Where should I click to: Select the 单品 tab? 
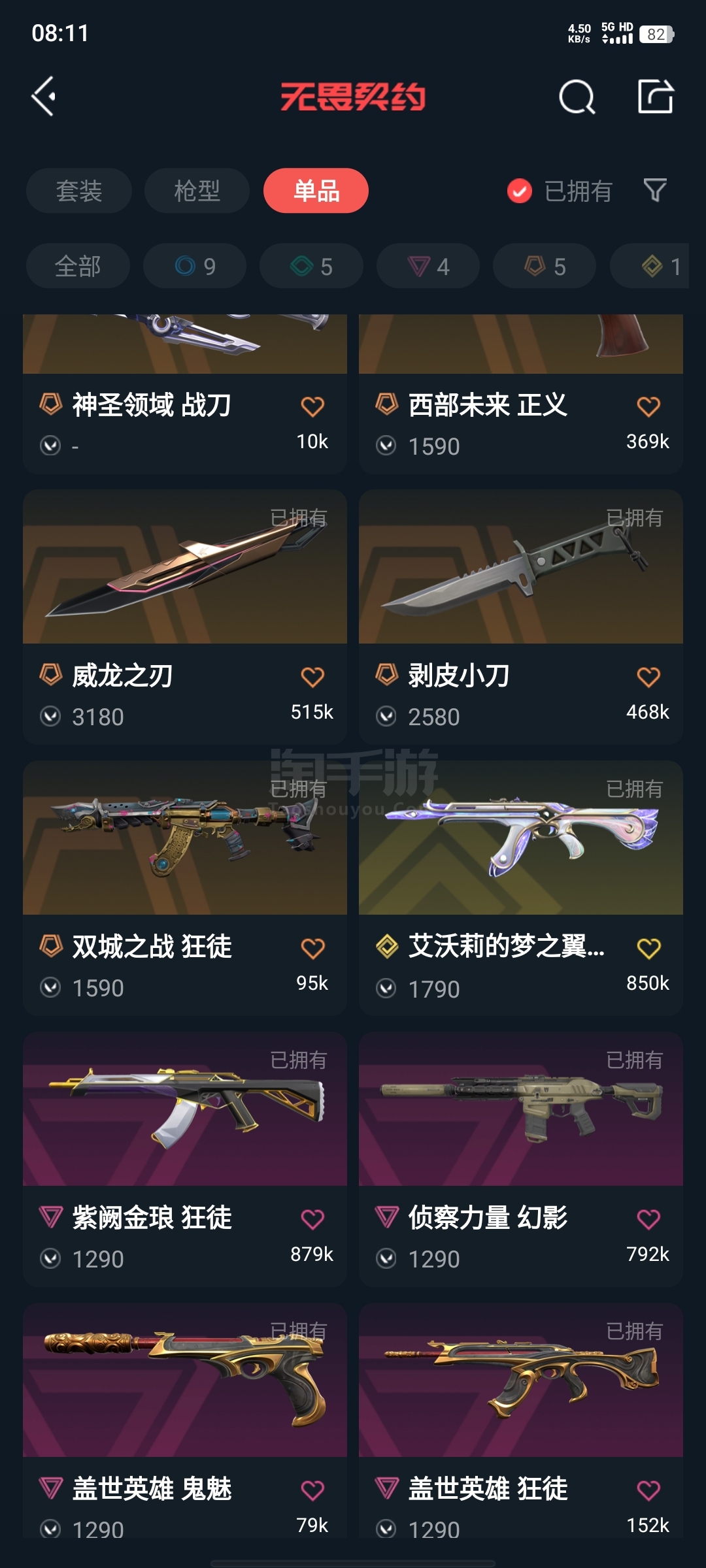tap(316, 191)
